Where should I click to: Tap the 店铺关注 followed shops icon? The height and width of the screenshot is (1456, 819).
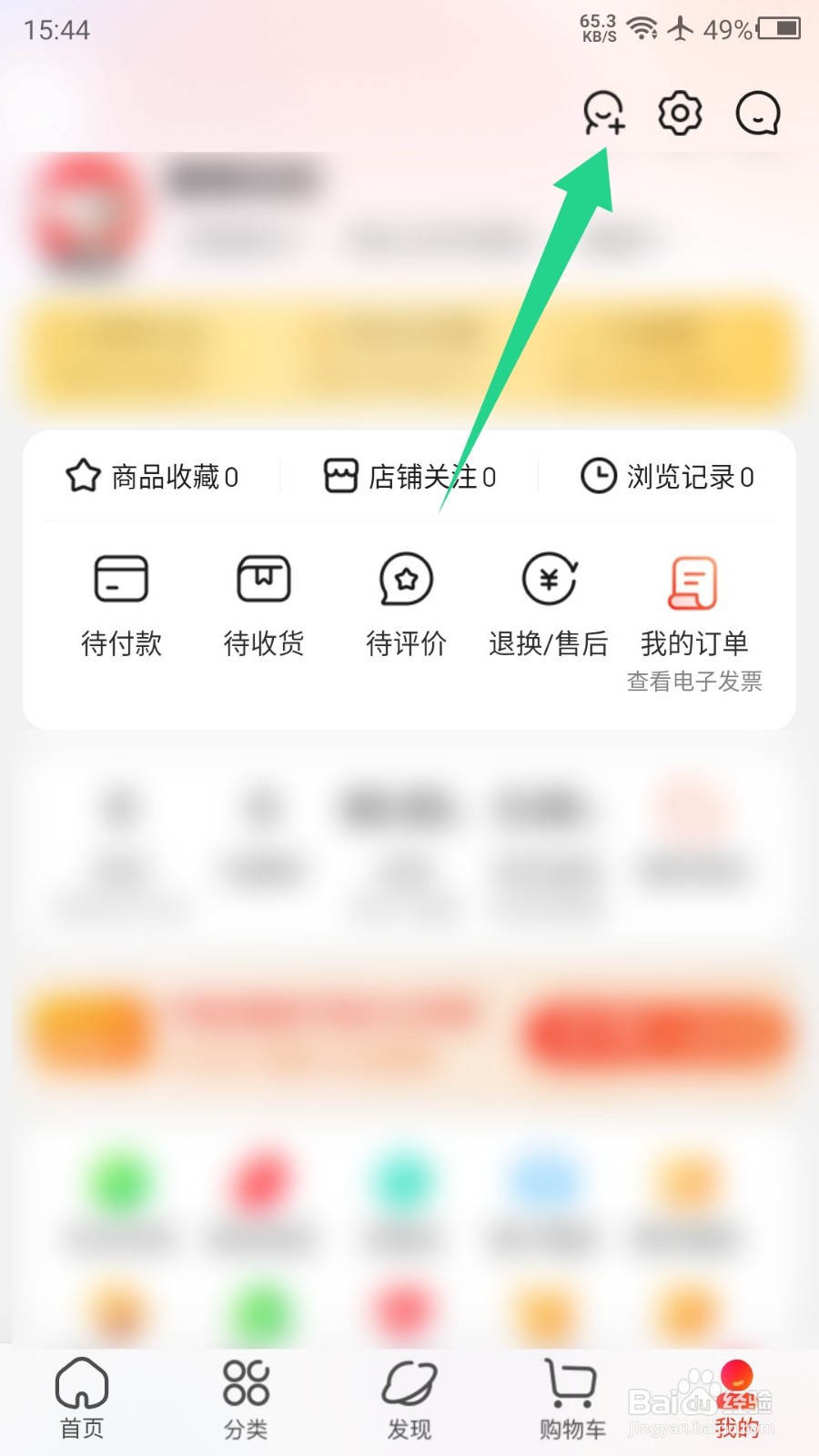[339, 475]
